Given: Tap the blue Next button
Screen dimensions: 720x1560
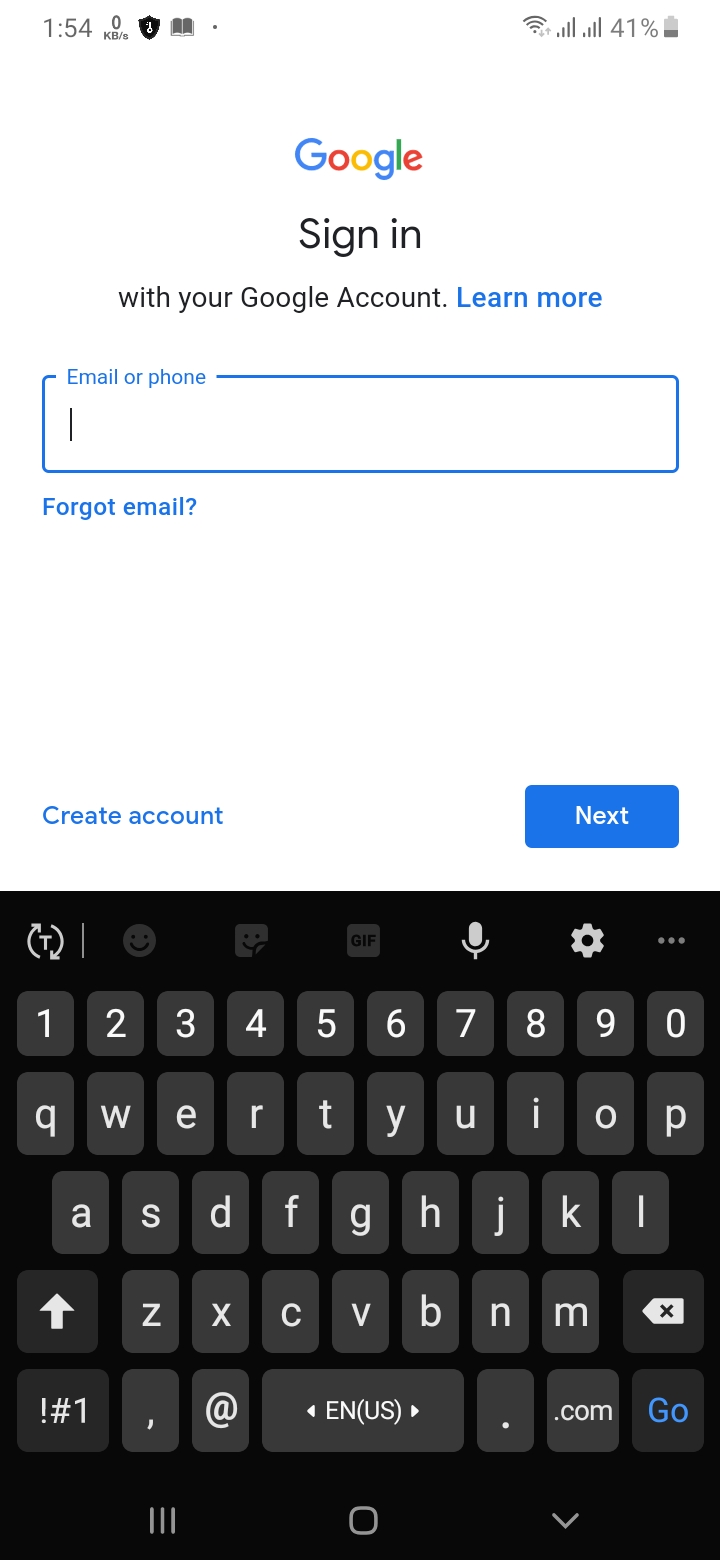Looking at the screenshot, I should [x=602, y=816].
